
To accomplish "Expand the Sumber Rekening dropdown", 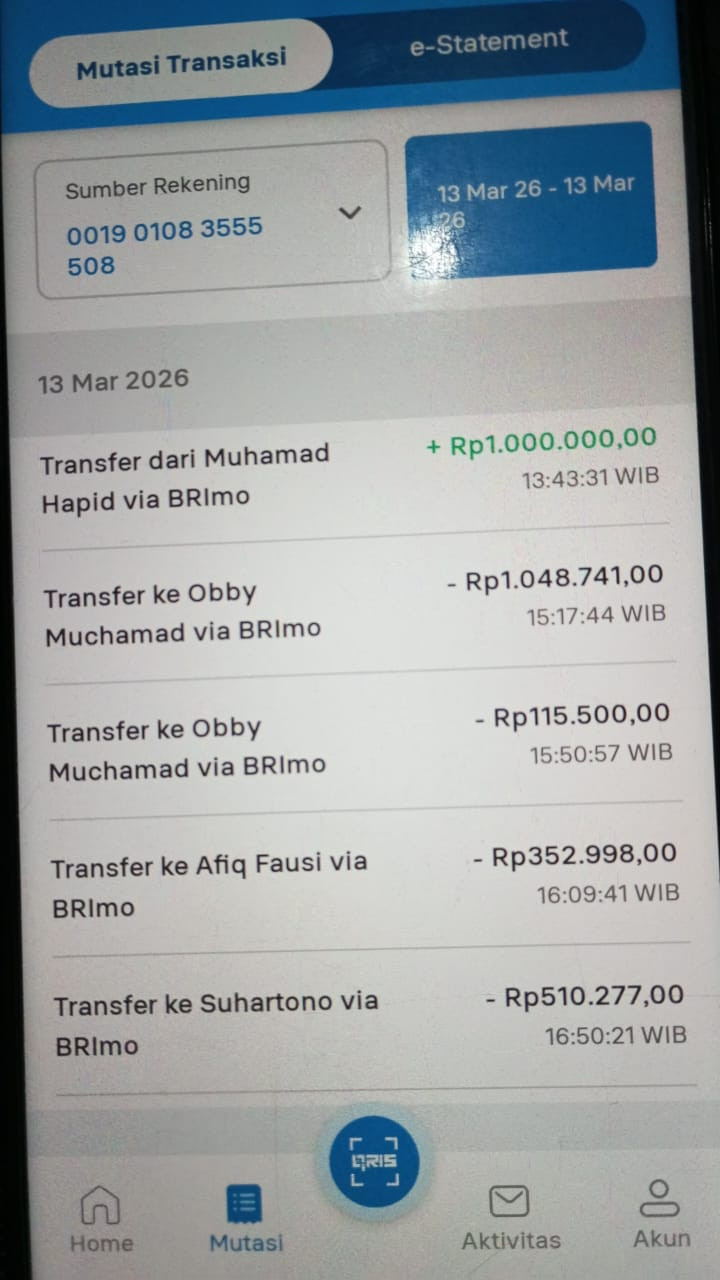I will pos(212,220).
